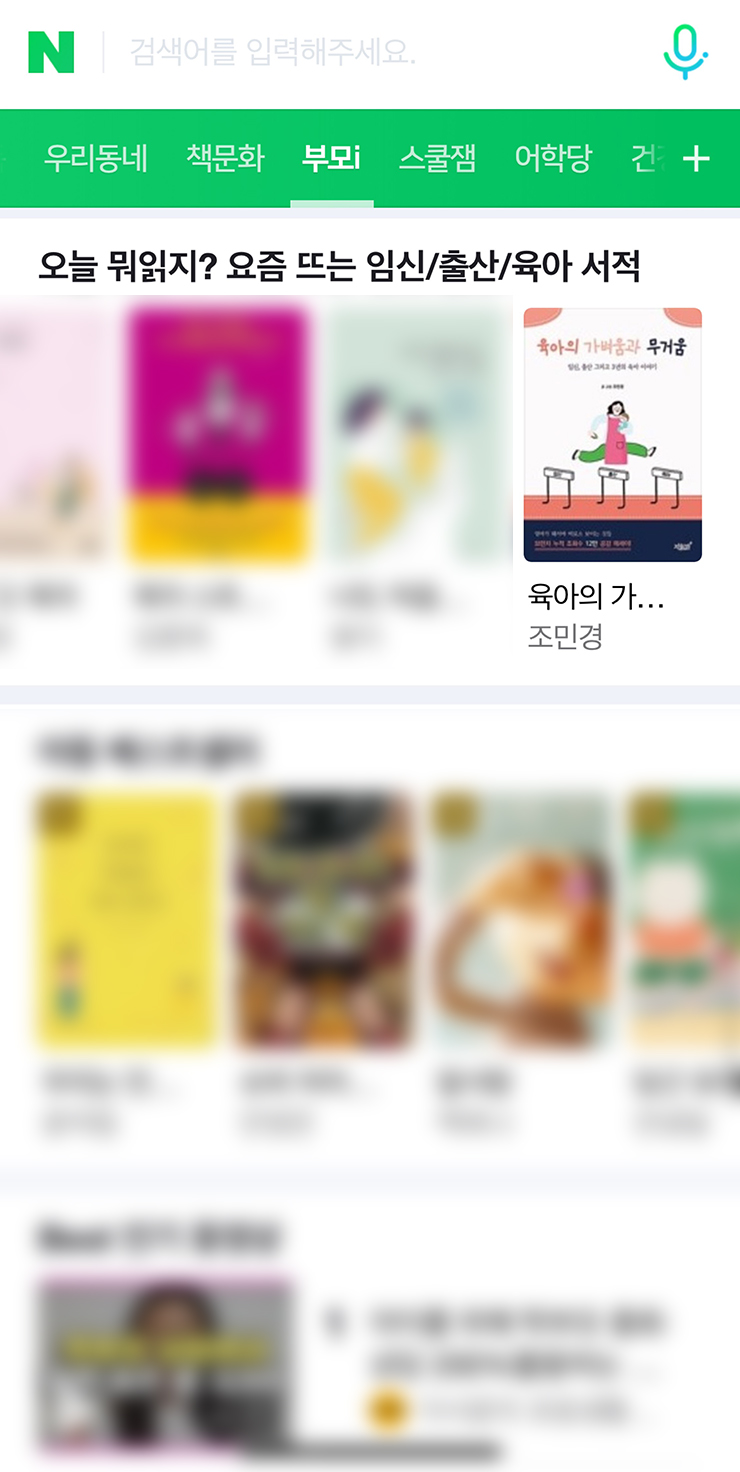Tap the Naver N logo
Image resolution: width=740 pixels, height=1472 pixels.
[x=51, y=52]
